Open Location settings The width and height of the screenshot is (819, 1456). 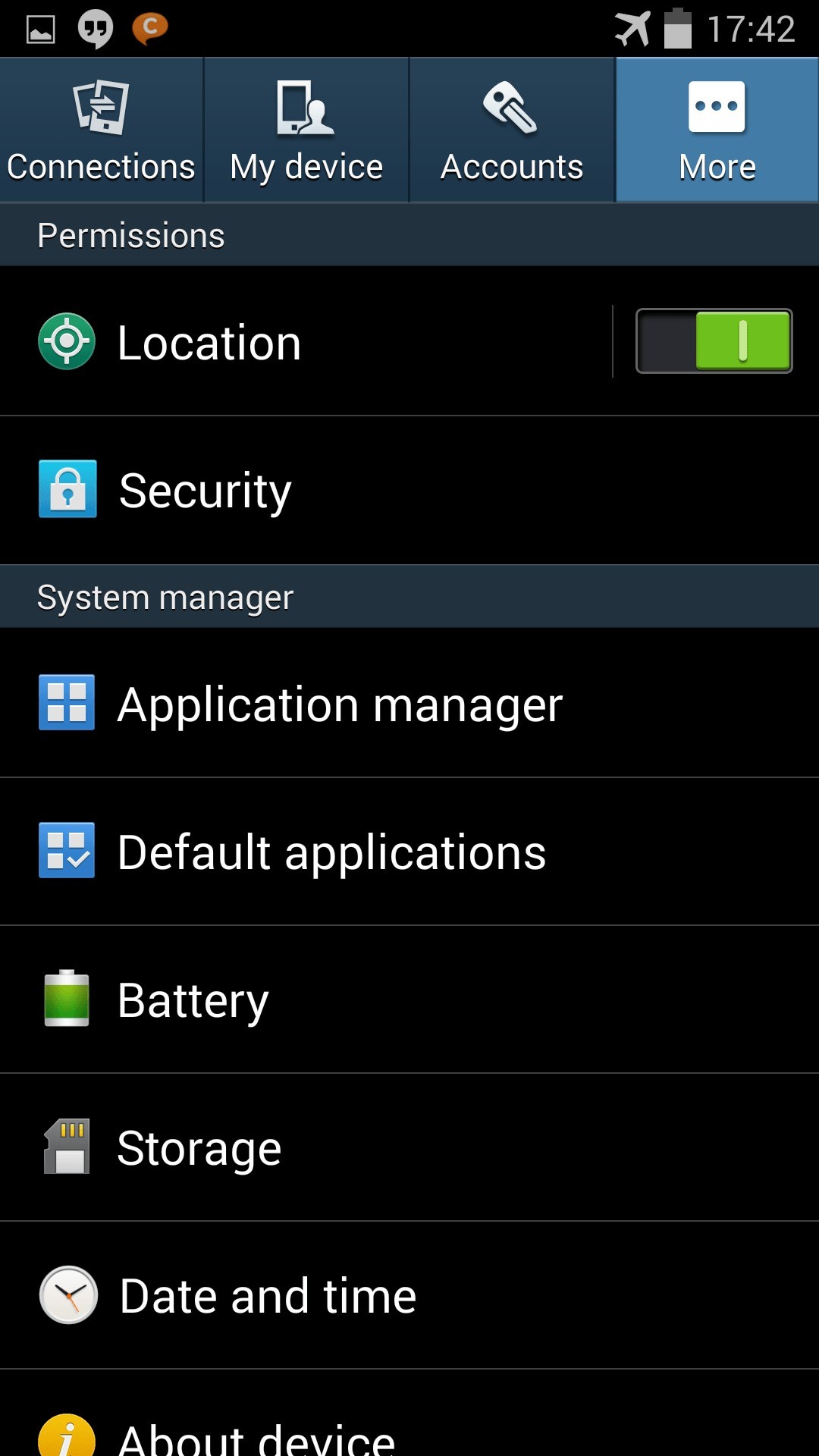(x=303, y=341)
